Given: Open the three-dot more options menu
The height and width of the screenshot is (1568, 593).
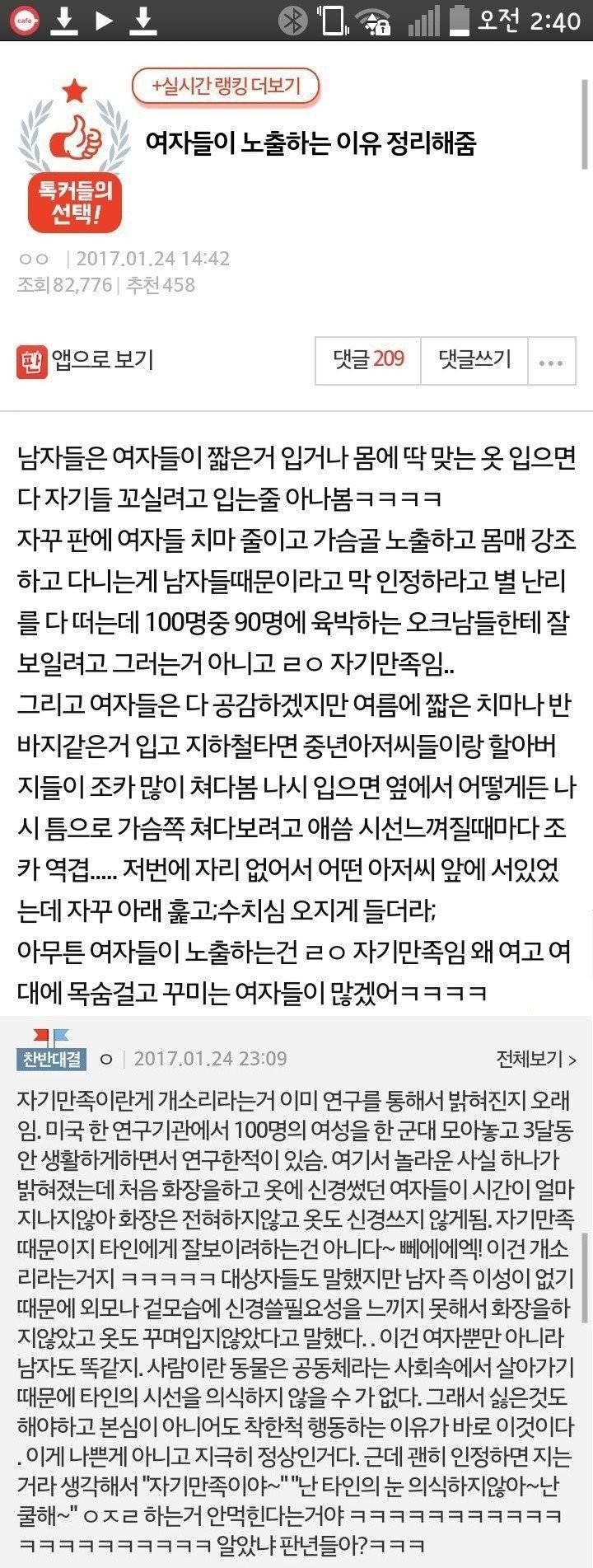Looking at the screenshot, I should 551,362.
